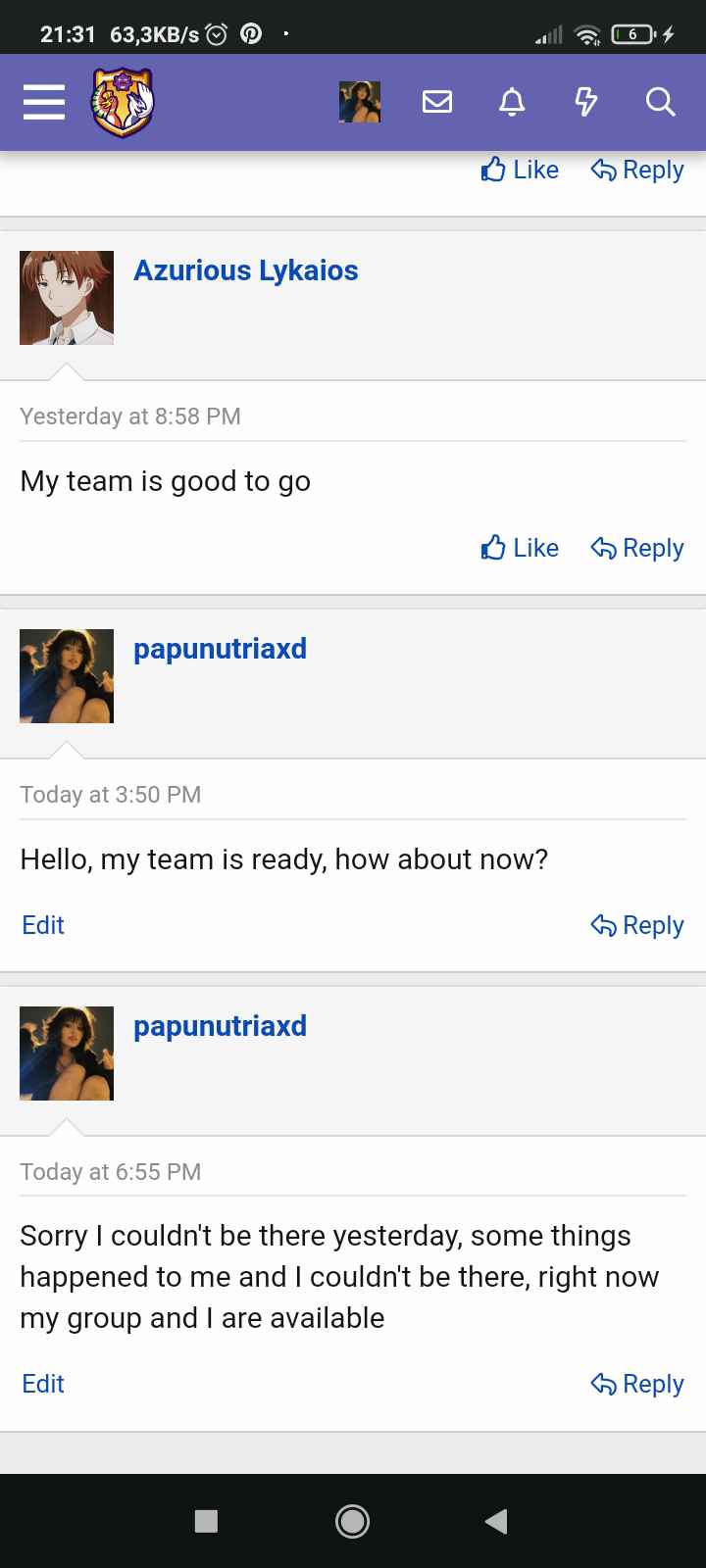This screenshot has height=1568, width=706.
Task: Open the hamburger navigation menu
Action: pyautogui.click(x=44, y=102)
